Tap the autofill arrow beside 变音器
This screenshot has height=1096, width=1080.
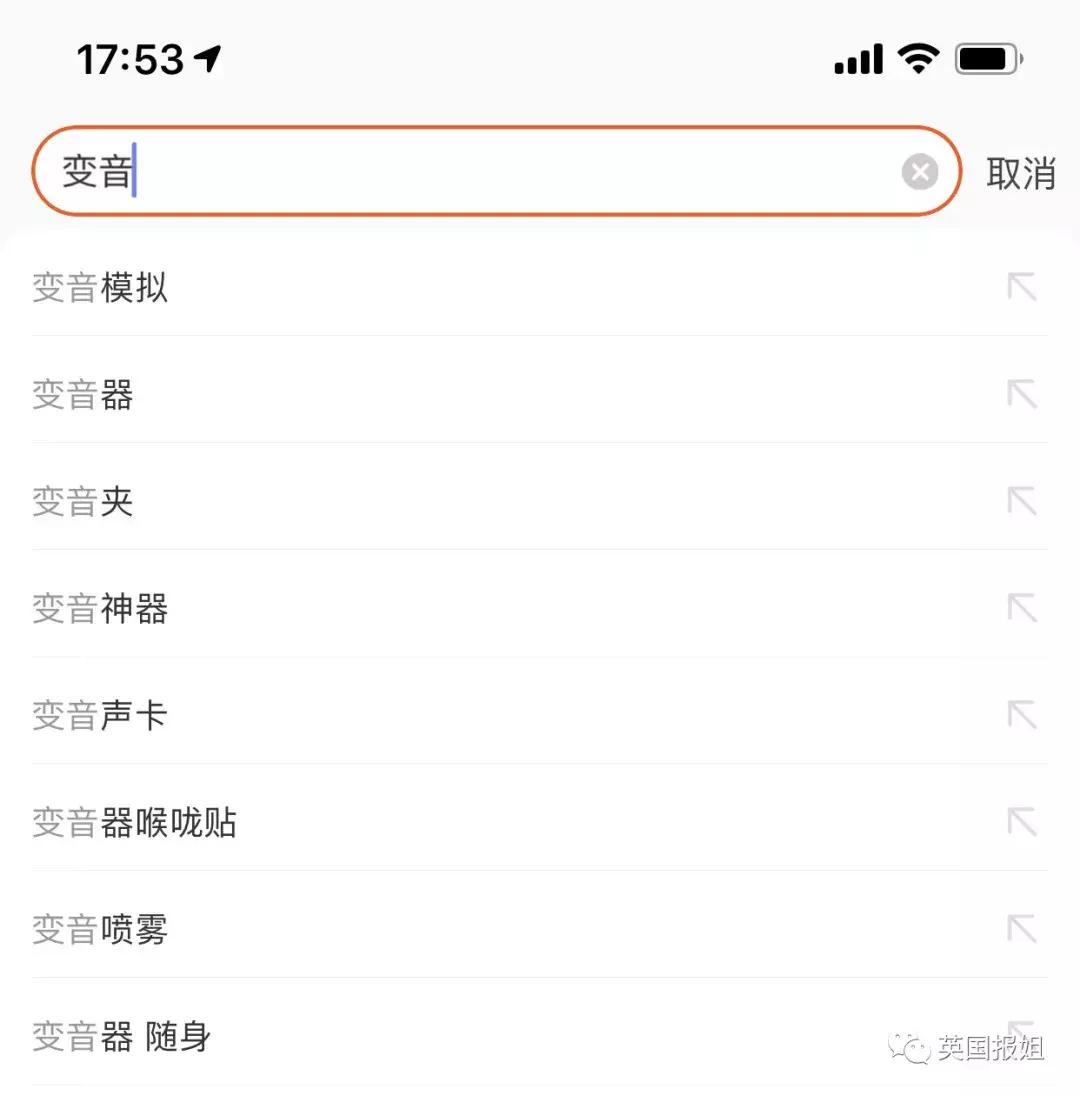click(1019, 395)
